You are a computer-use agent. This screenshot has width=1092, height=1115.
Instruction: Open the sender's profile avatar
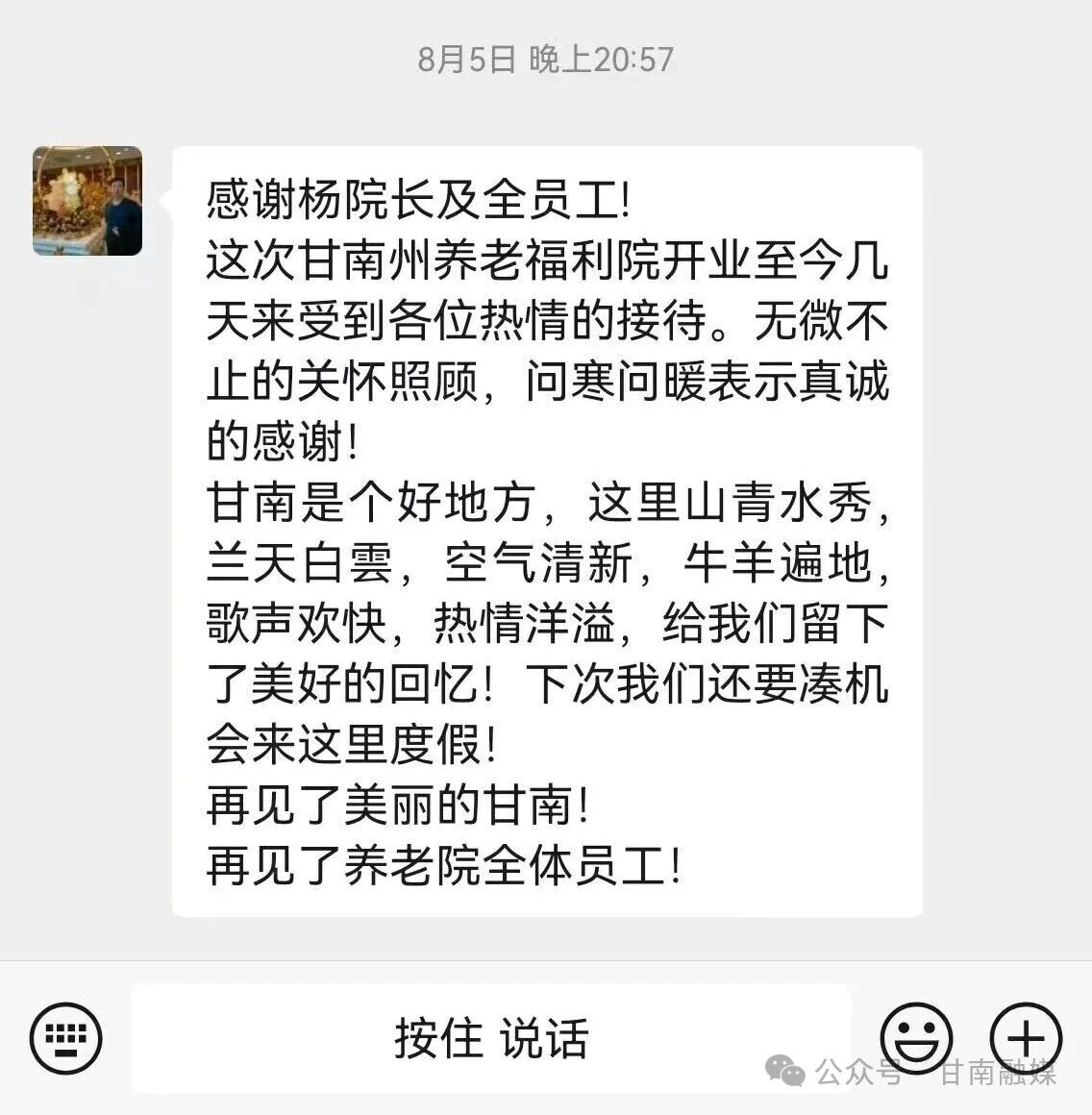87,201
